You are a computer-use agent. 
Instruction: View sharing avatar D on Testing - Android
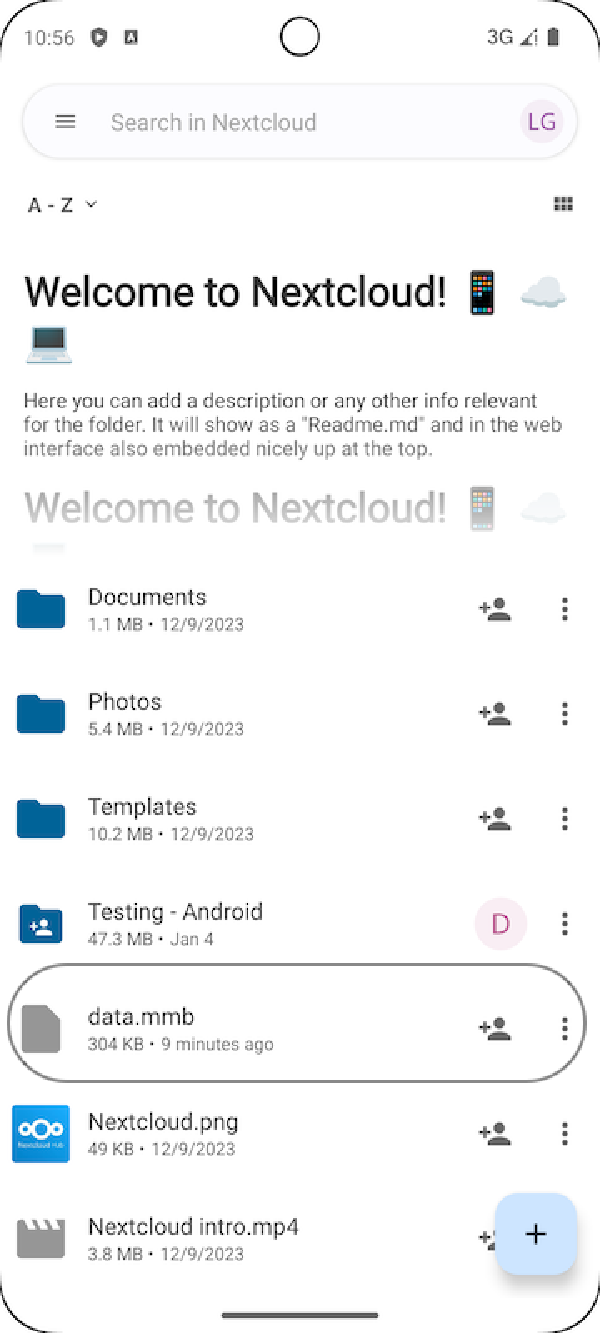point(500,924)
